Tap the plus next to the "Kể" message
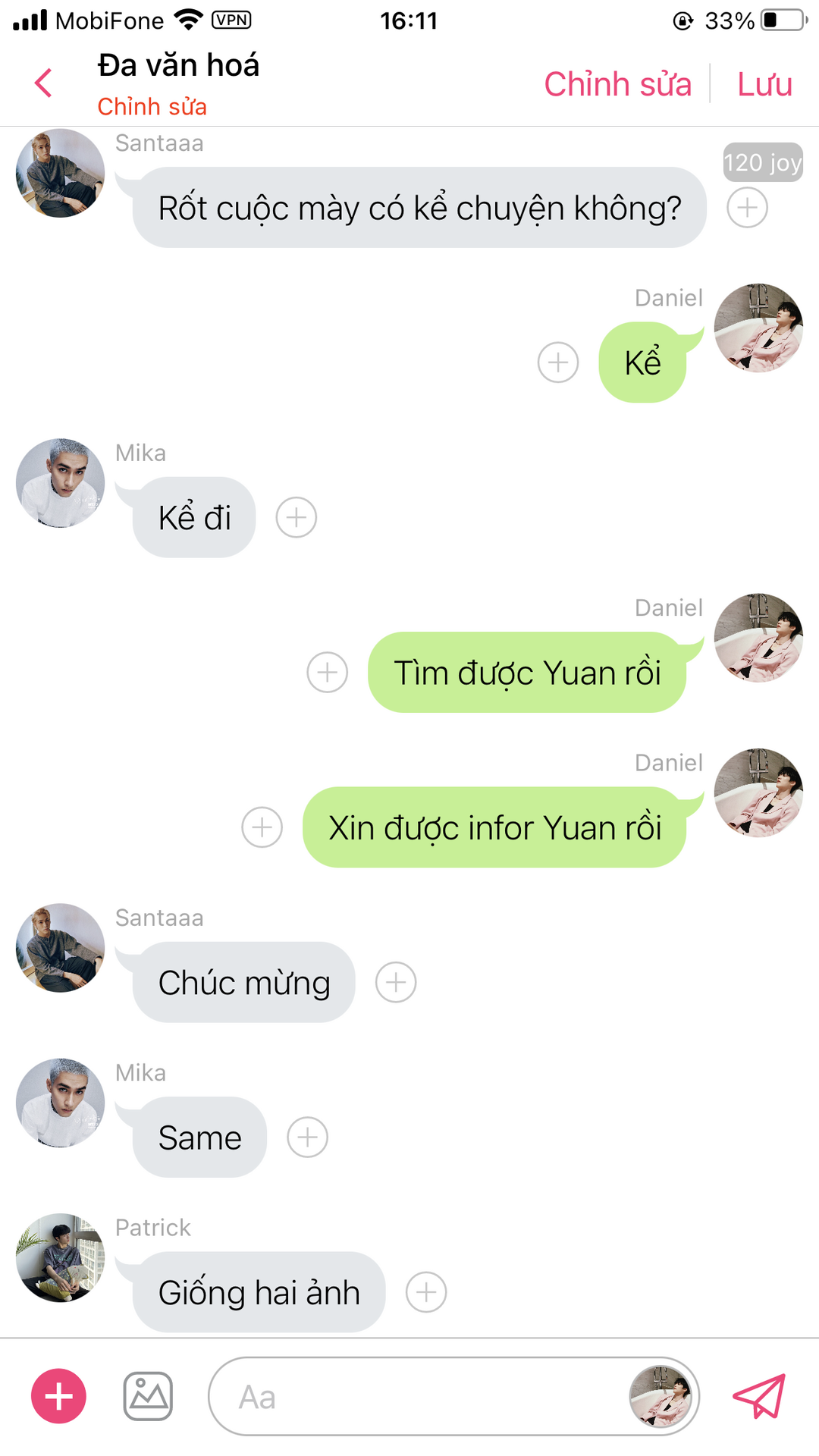Viewport: 819px width, 1456px height. pos(558,362)
